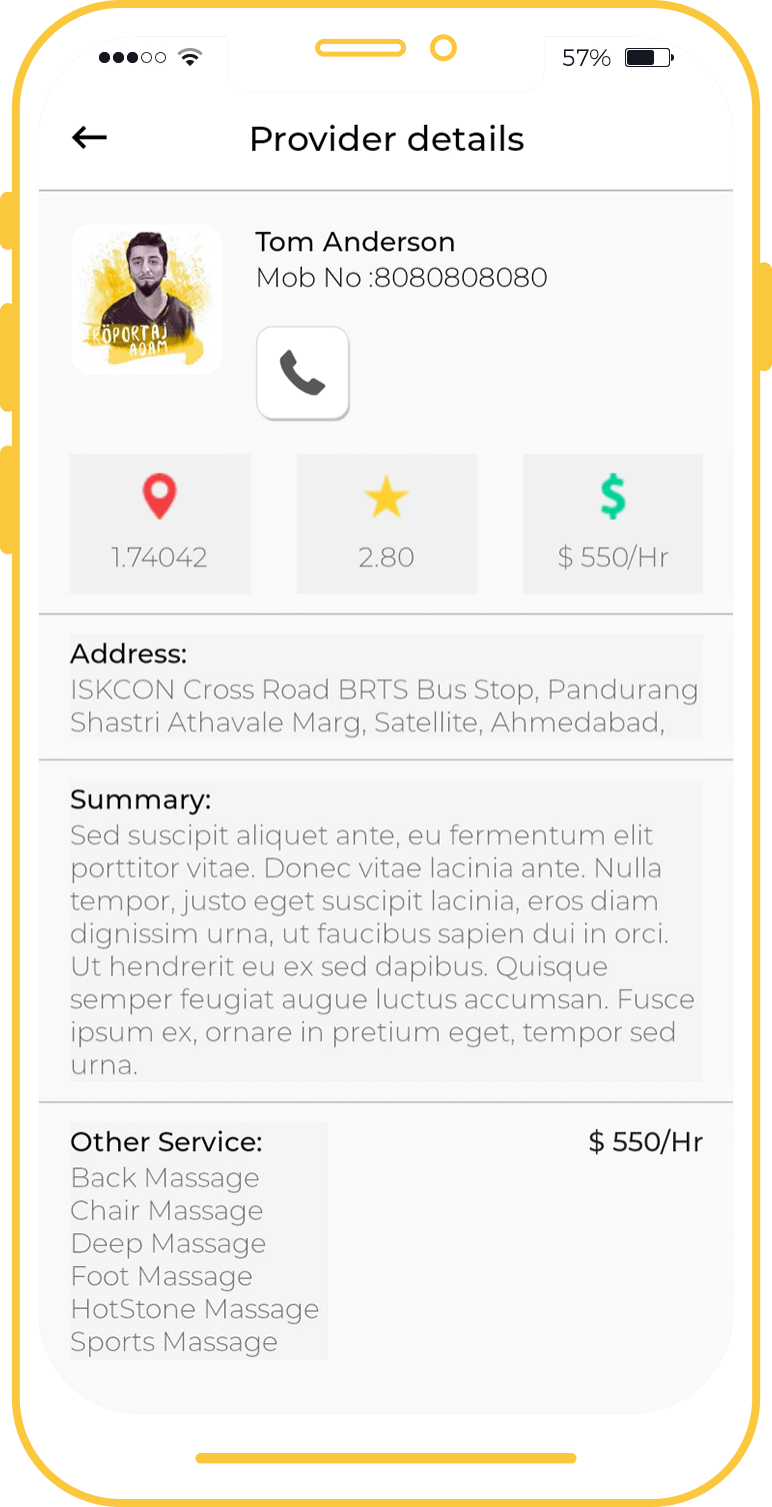The height and width of the screenshot is (1507, 772).
Task: Call Tom Anderson with the phone button
Action: pos(303,373)
